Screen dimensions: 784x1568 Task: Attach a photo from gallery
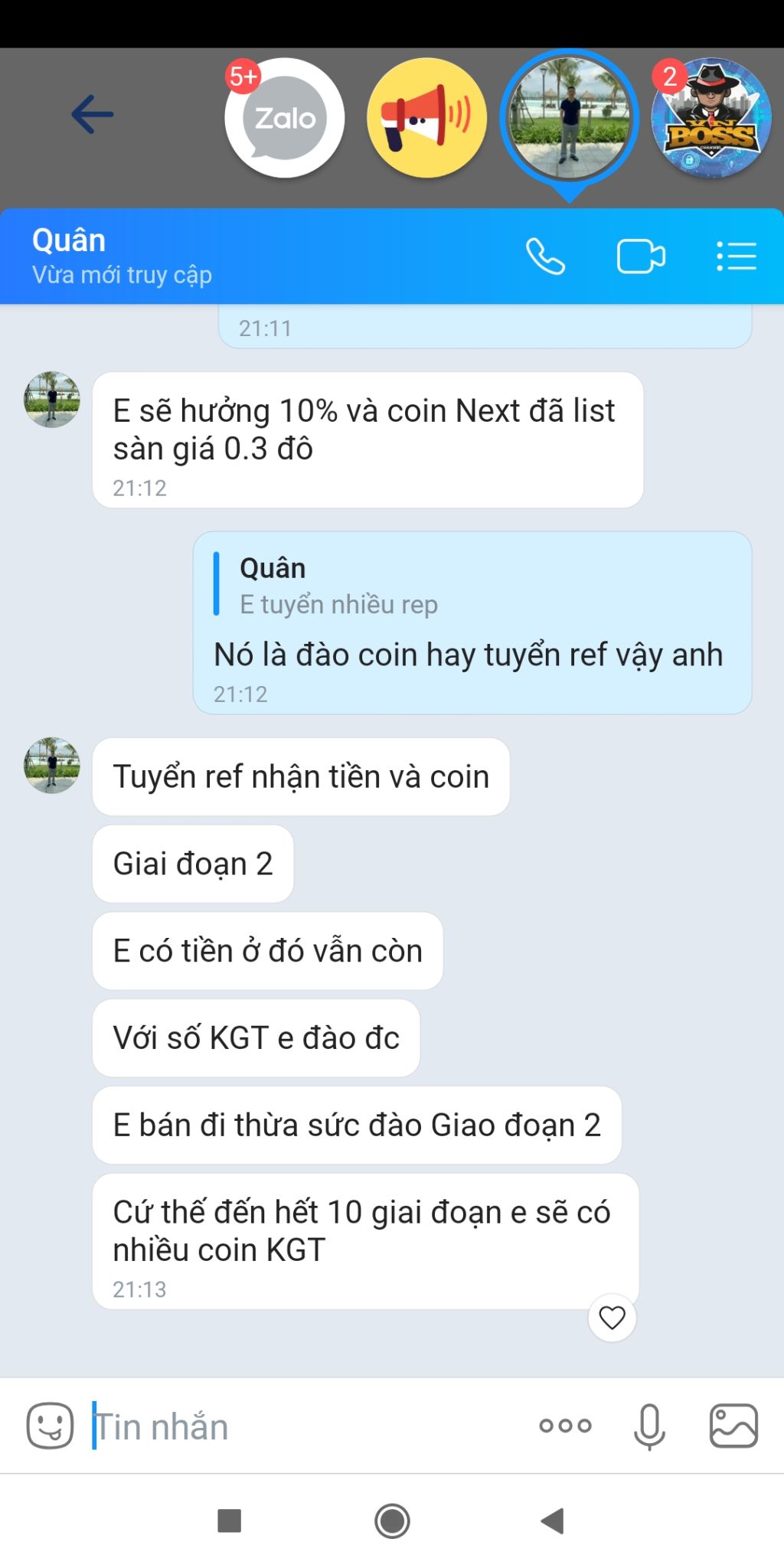(733, 1426)
